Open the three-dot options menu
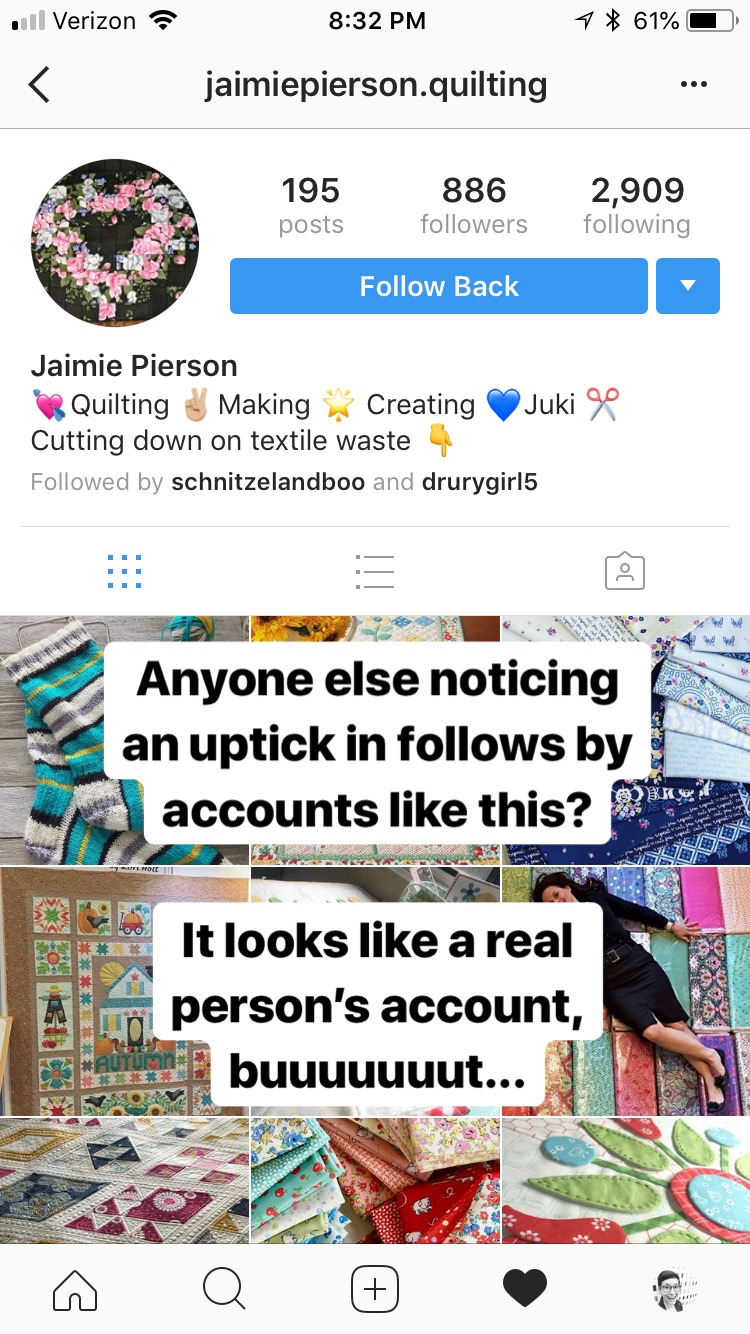The image size is (750, 1334). click(x=693, y=85)
